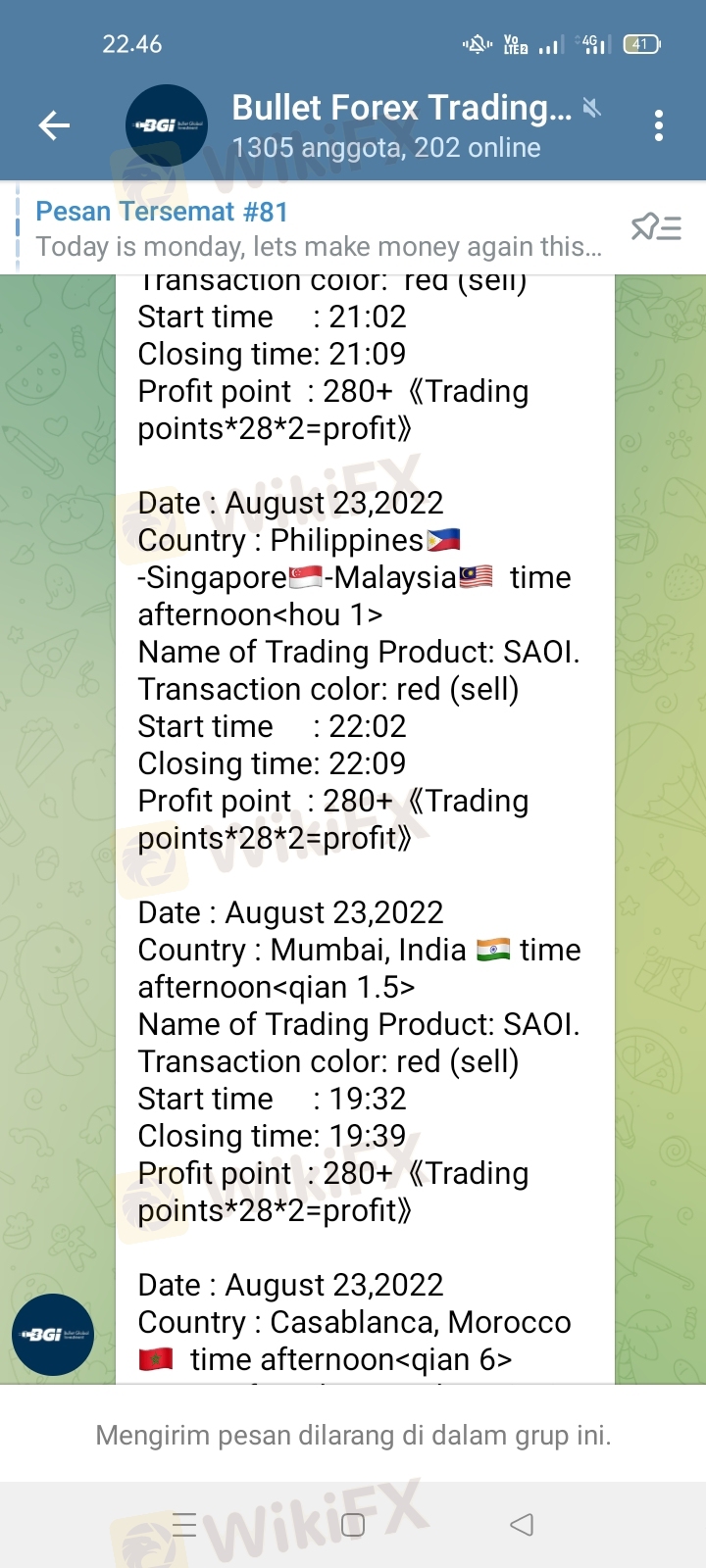View the BGi sender profile avatar

pyautogui.click(x=53, y=1335)
